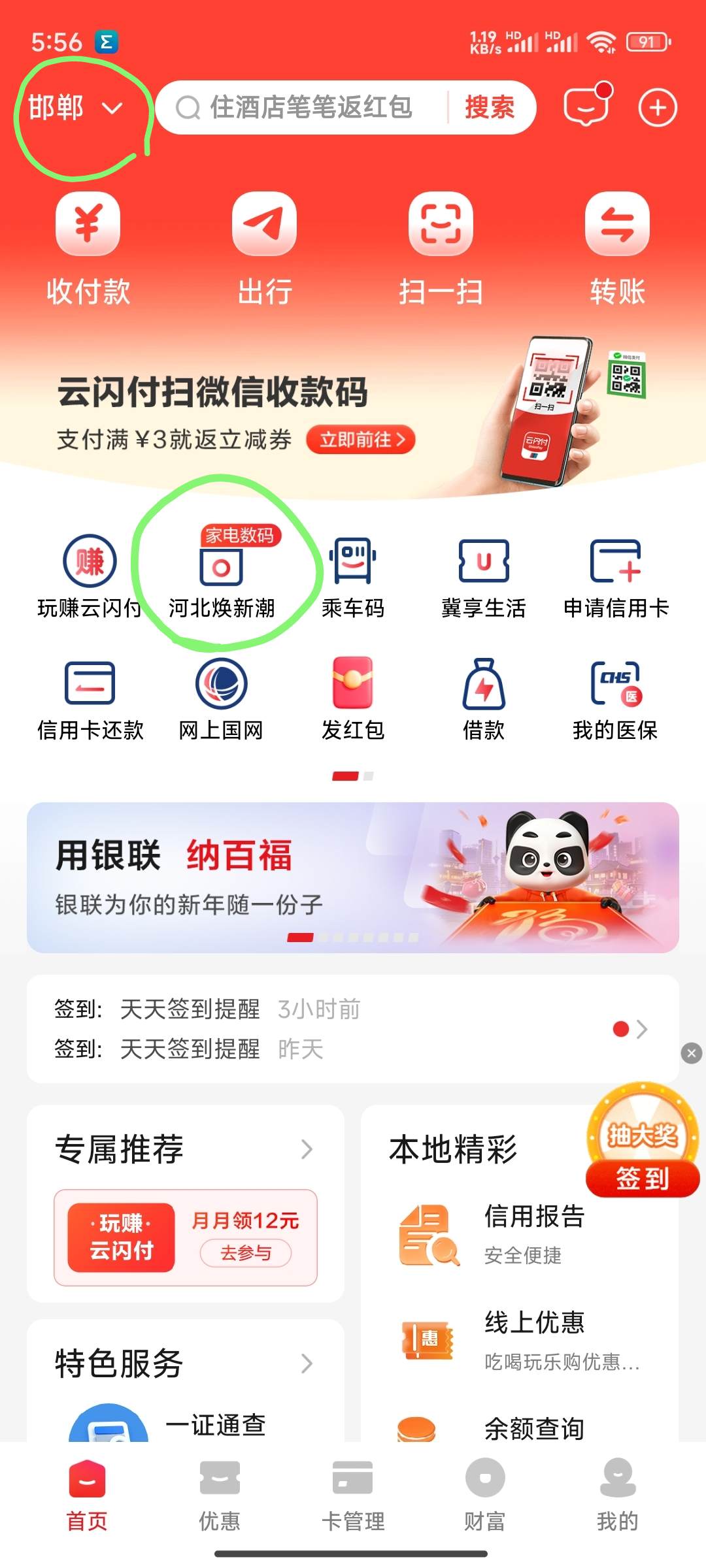706x1568 pixels.
Task: Open the messages icon with red dot
Action: [587, 108]
